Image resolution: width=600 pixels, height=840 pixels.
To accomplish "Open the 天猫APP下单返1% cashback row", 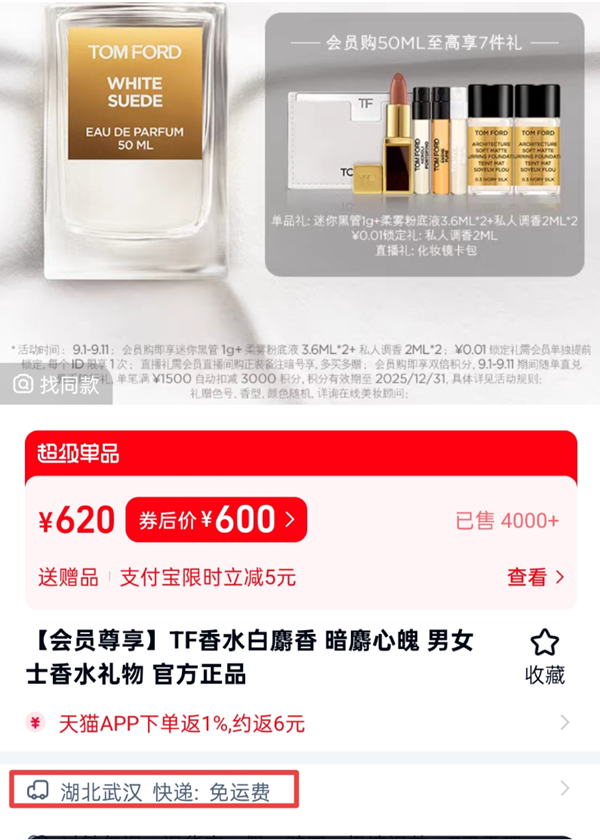I will click(x=300, y=723).
